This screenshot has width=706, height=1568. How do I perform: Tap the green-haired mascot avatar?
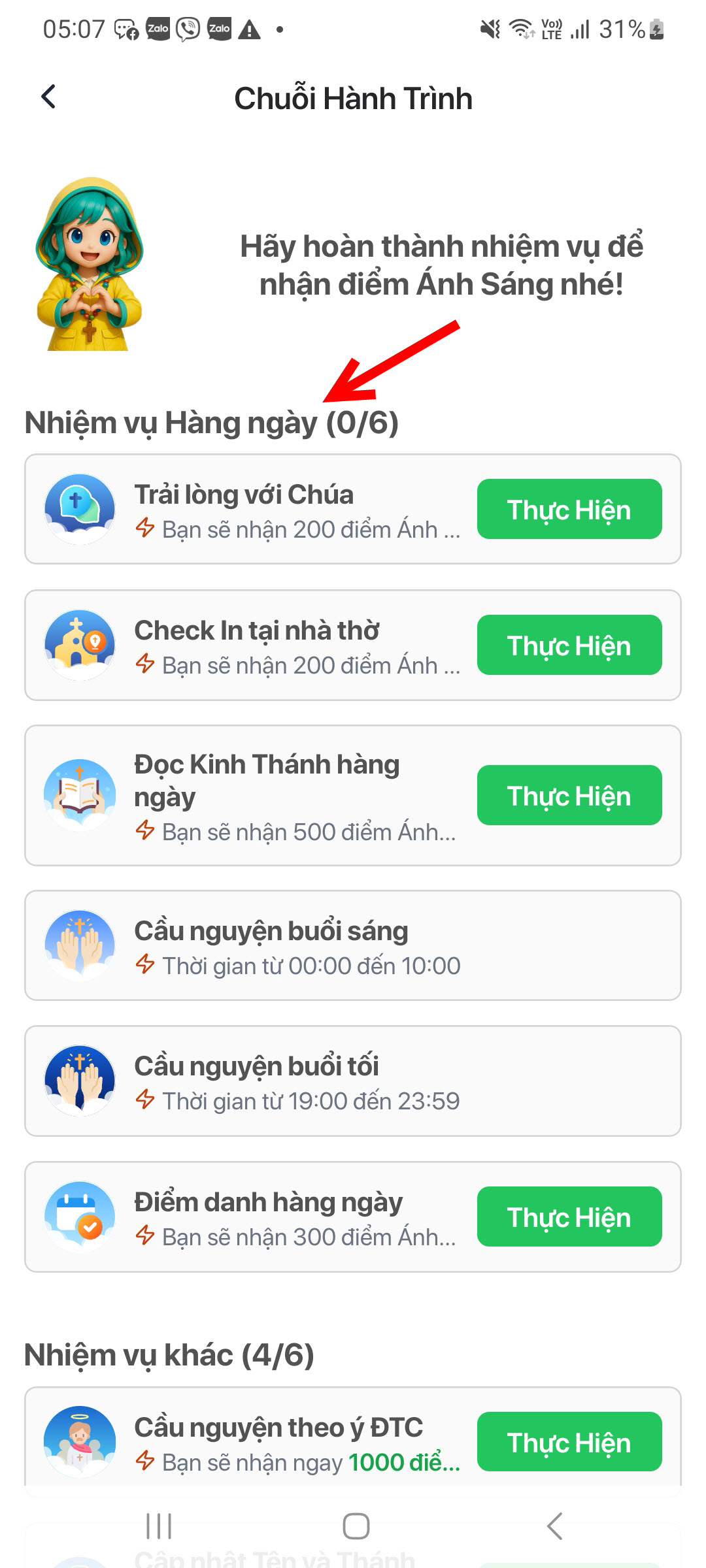[x=90, y=265]
